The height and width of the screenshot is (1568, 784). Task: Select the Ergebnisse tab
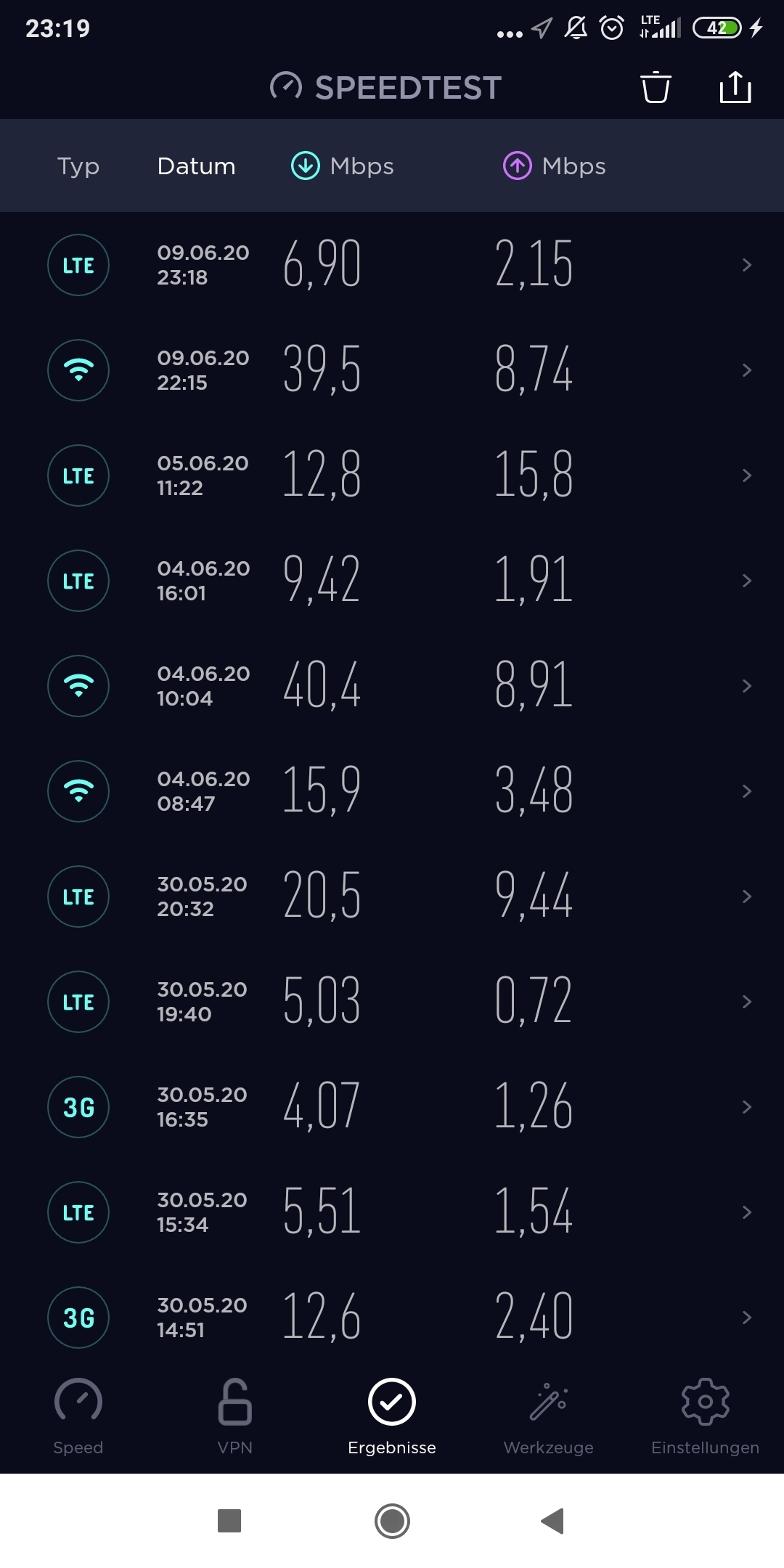pos(392,1417)
